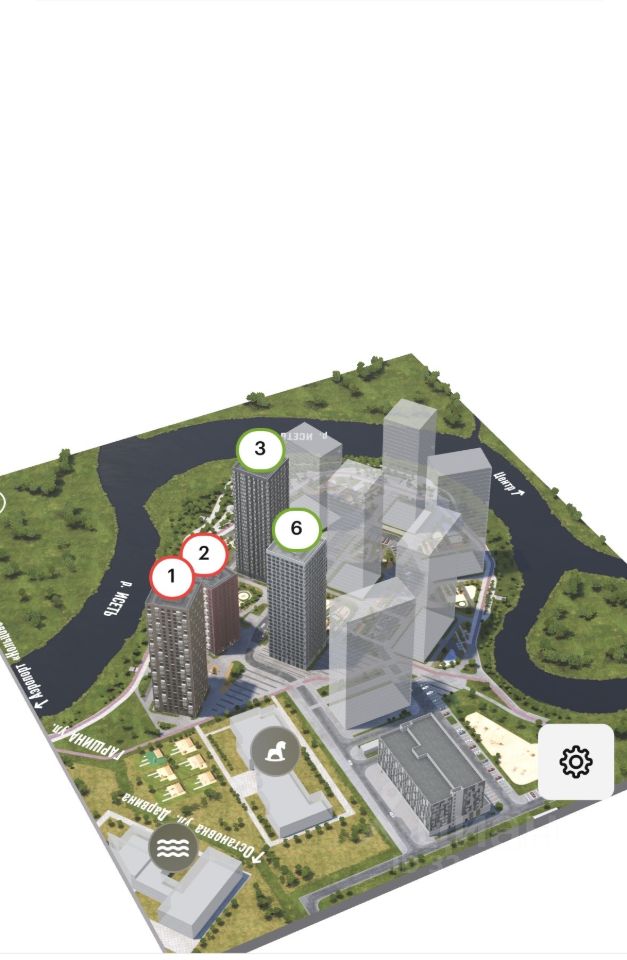This screenshot has height=960, width=627.
Task: Select building number 1 marker
Action: [x=171, y=577]
